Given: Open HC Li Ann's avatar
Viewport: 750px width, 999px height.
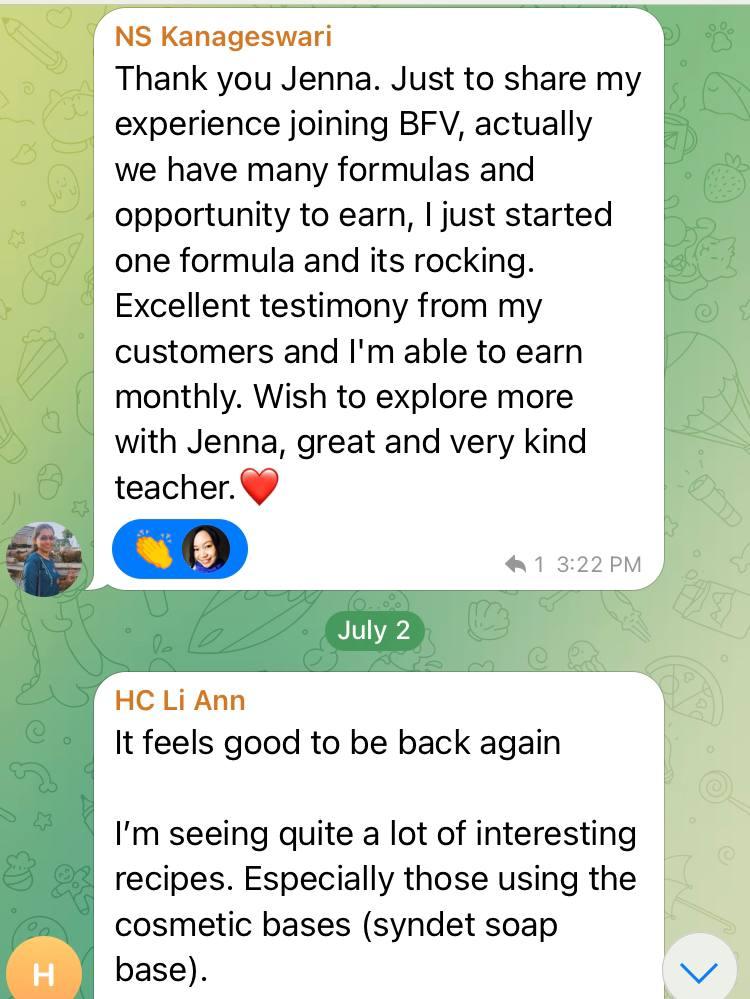Looking at the screenshot, I should [x=42, y=972].
